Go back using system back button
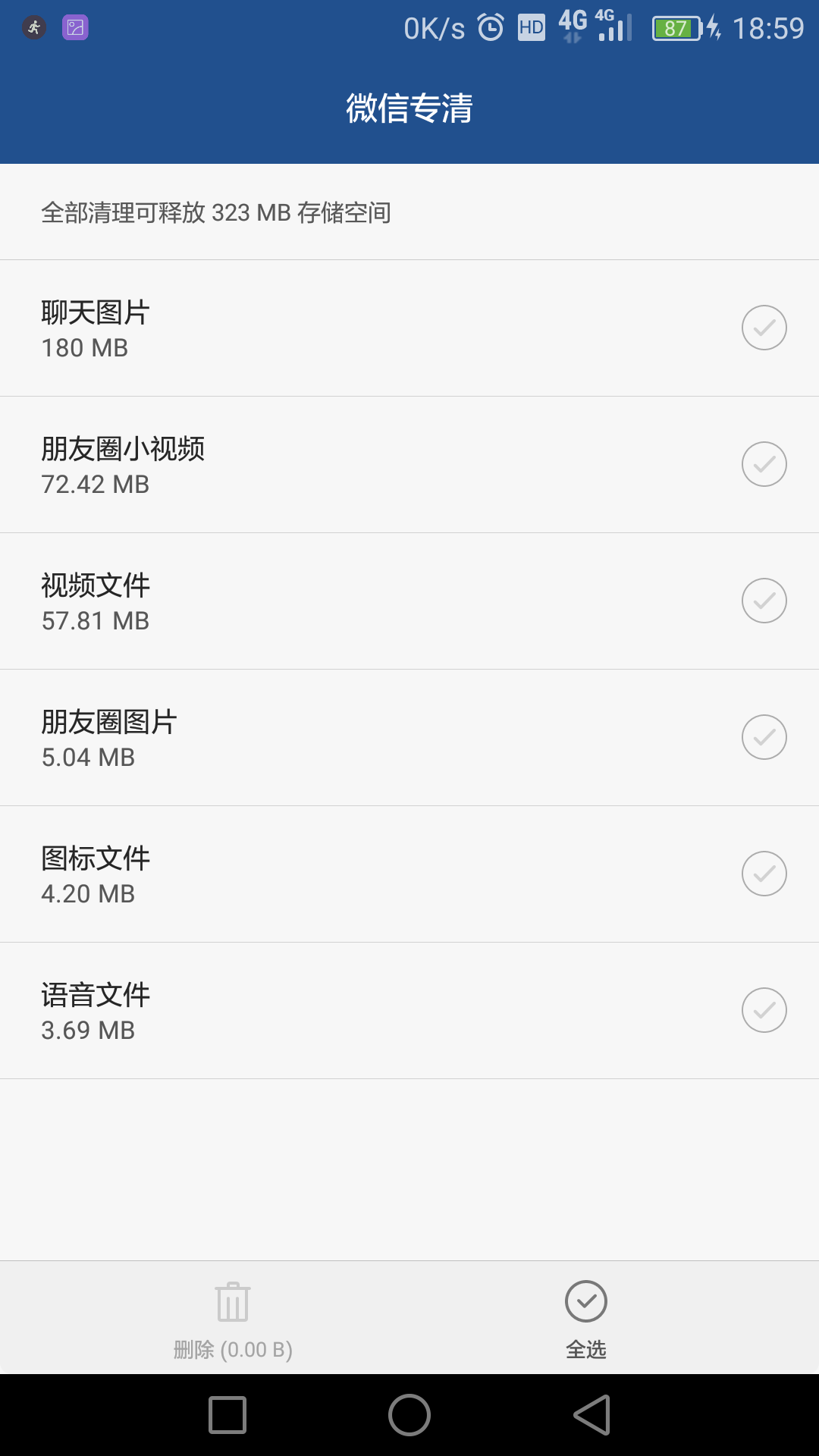The image size is (819, 1456). click(x=592, y=1415)
